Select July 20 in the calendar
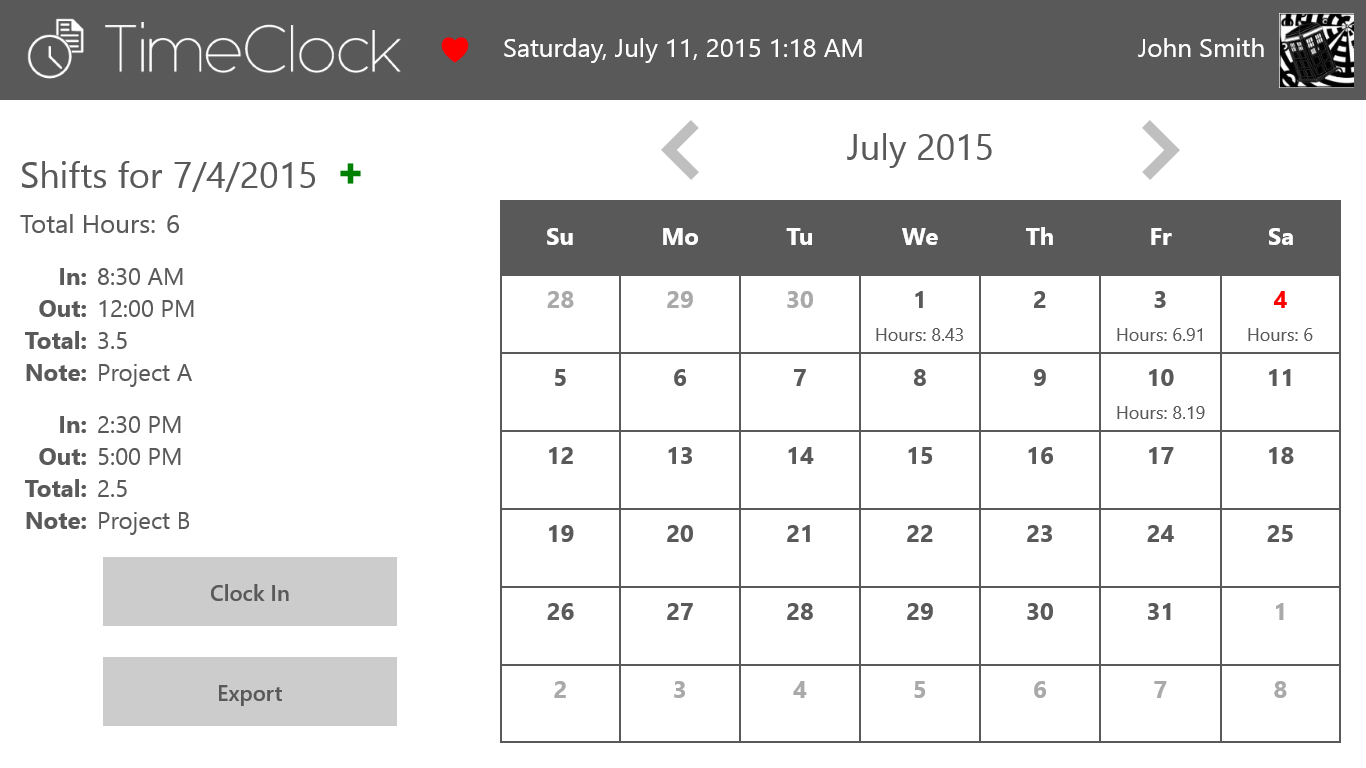The image size is (1366, 768). point(680,548)
